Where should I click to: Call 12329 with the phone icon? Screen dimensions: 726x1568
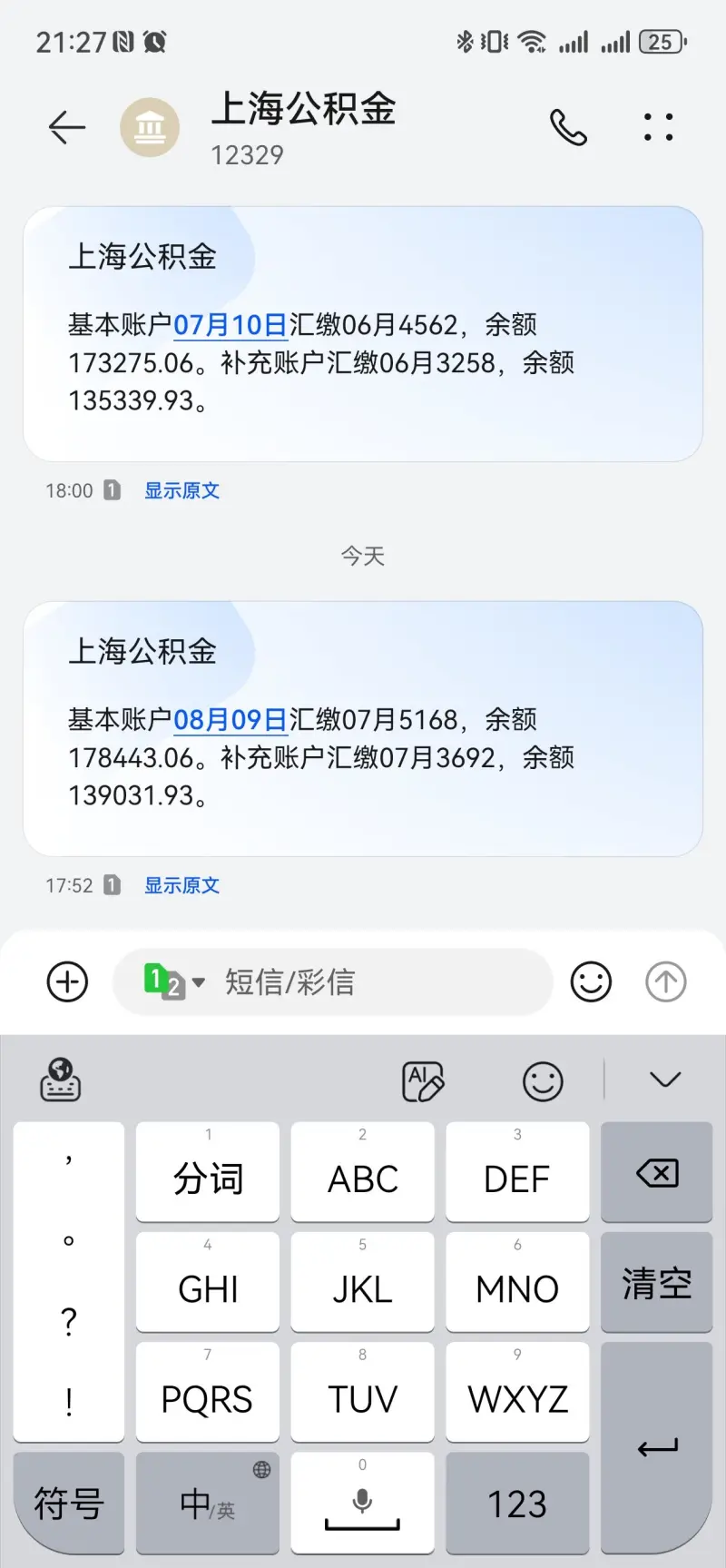568,127
